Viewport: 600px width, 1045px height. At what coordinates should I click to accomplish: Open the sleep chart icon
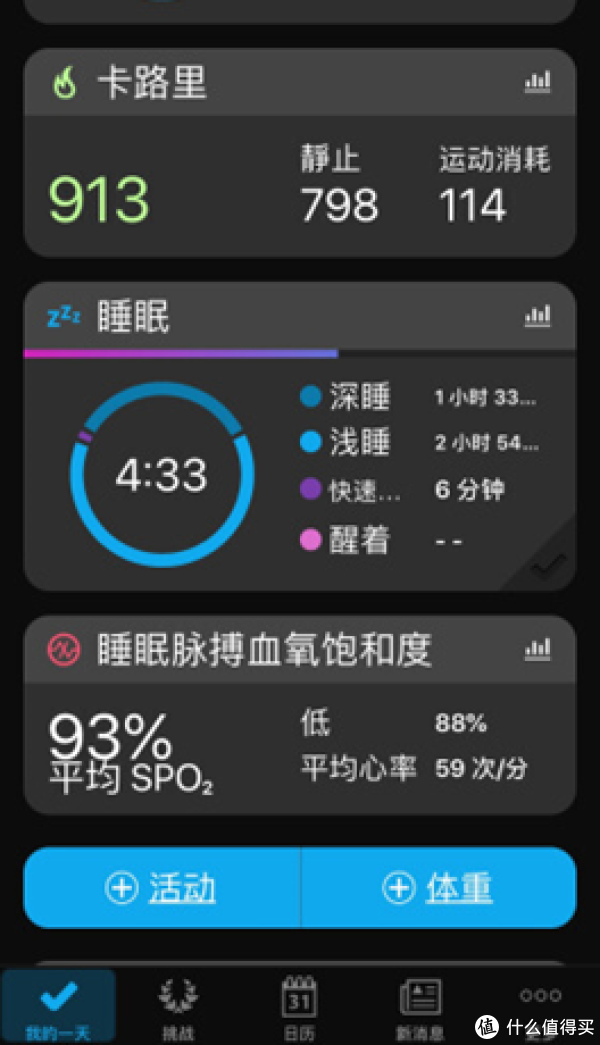538,317
